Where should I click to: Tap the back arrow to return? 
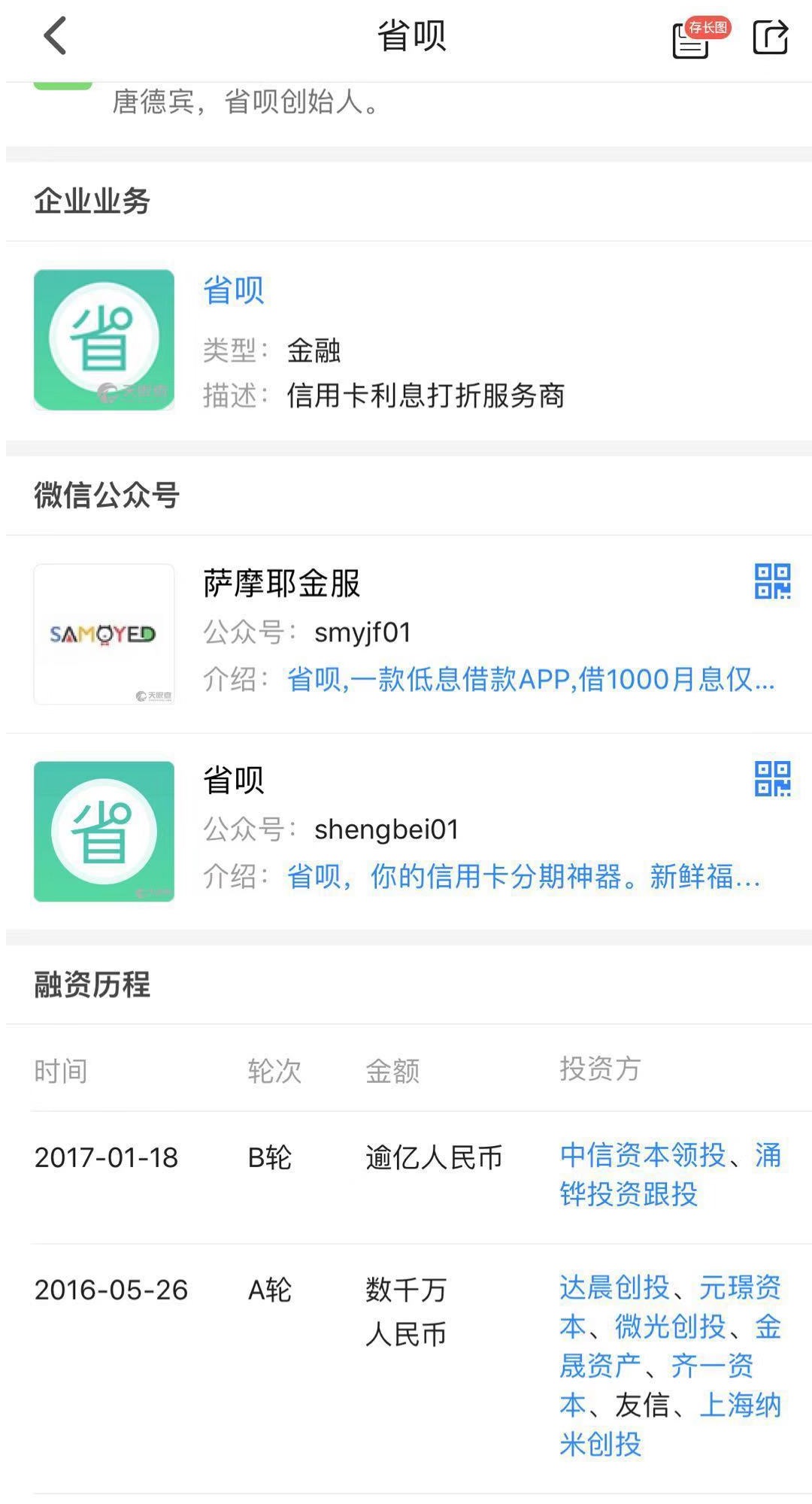pyautogui.click(x=54, y=36)
